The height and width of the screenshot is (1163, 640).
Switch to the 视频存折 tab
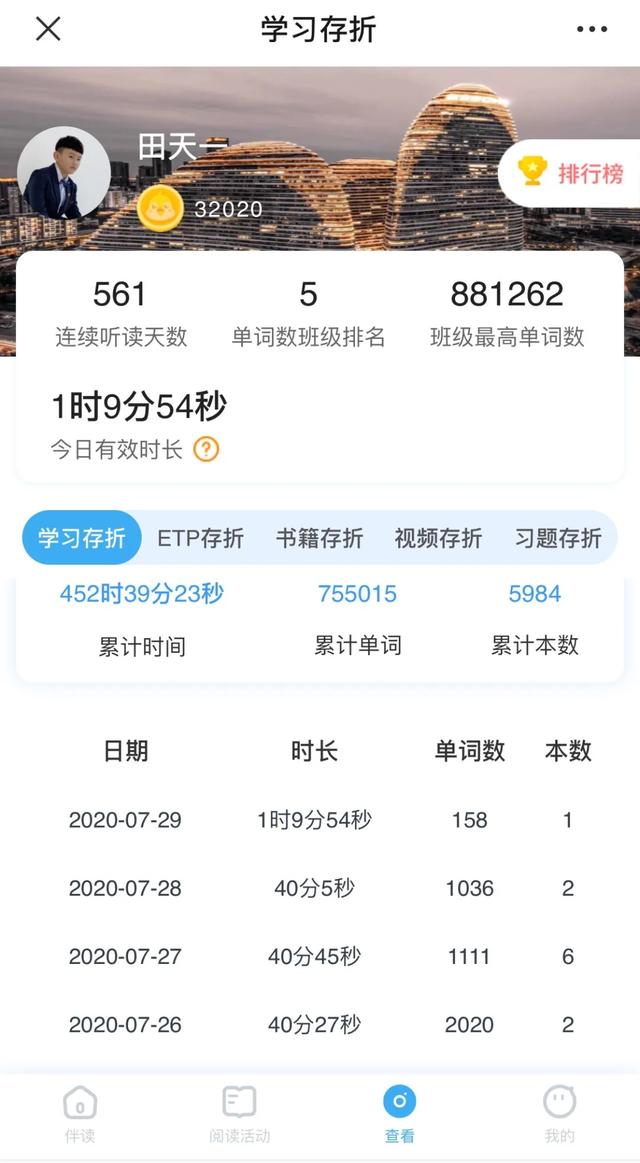[438, 538]
